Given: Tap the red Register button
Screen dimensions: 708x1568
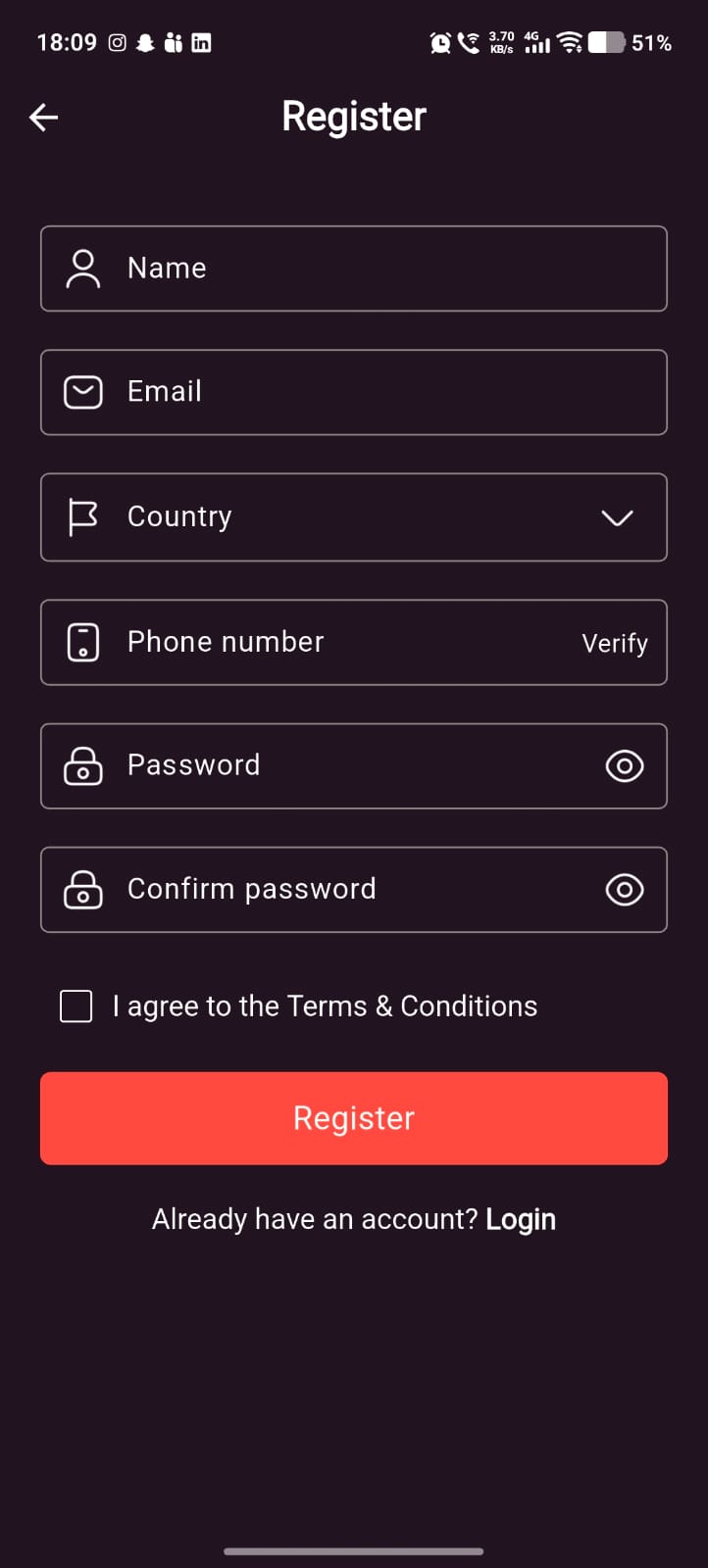Looking at the screenshot, I should [354, 1118].
